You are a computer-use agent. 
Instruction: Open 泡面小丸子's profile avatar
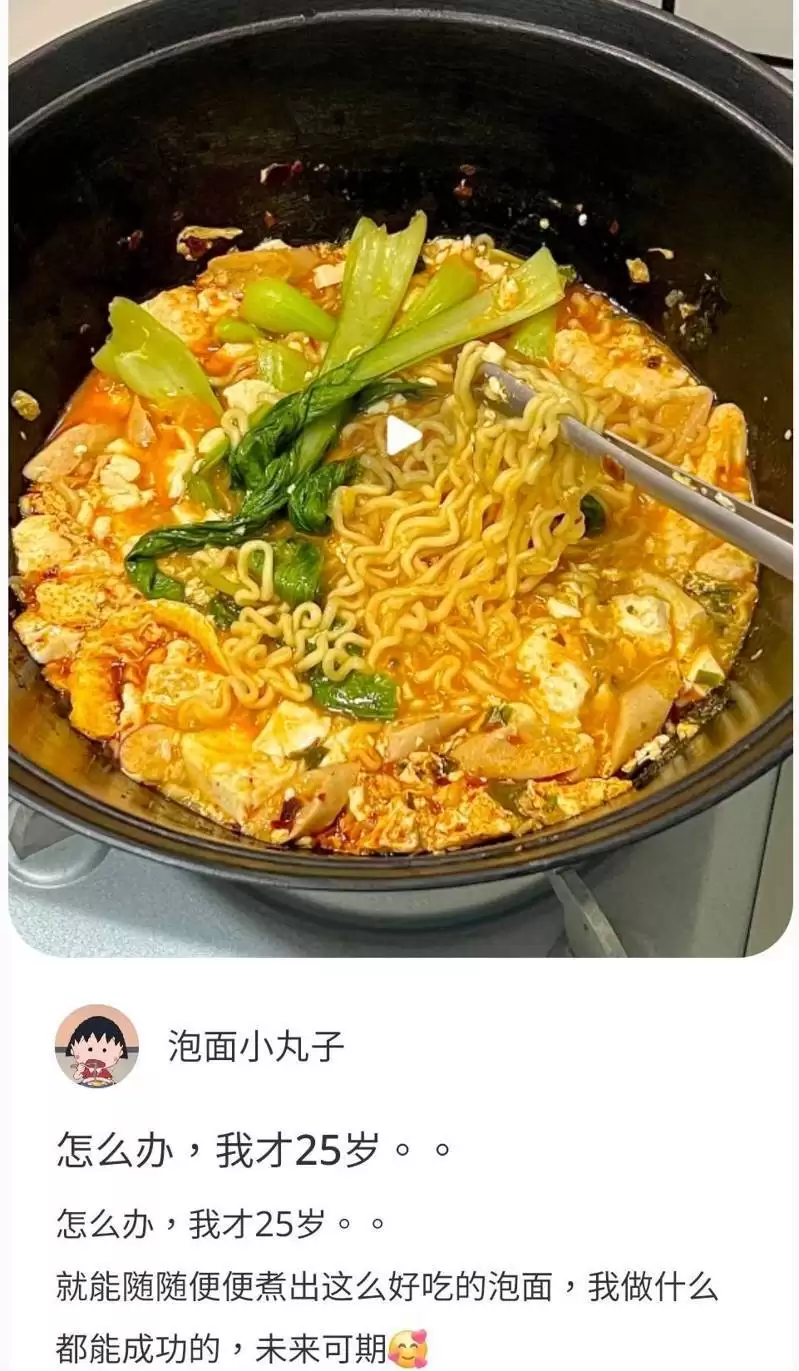[97, 1046]
